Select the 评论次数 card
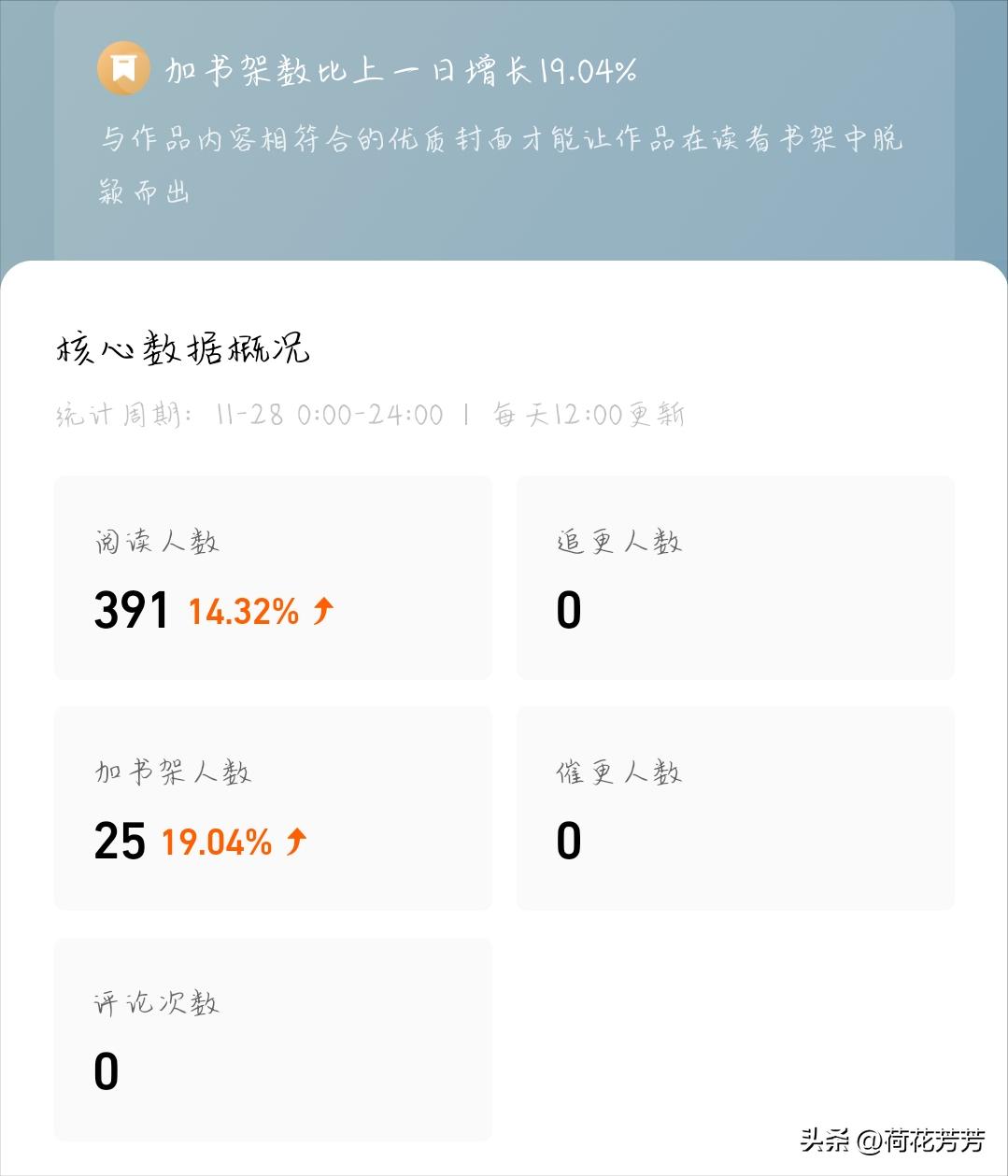Viewport: 1008px width, 1176px height. [272, 1037]
